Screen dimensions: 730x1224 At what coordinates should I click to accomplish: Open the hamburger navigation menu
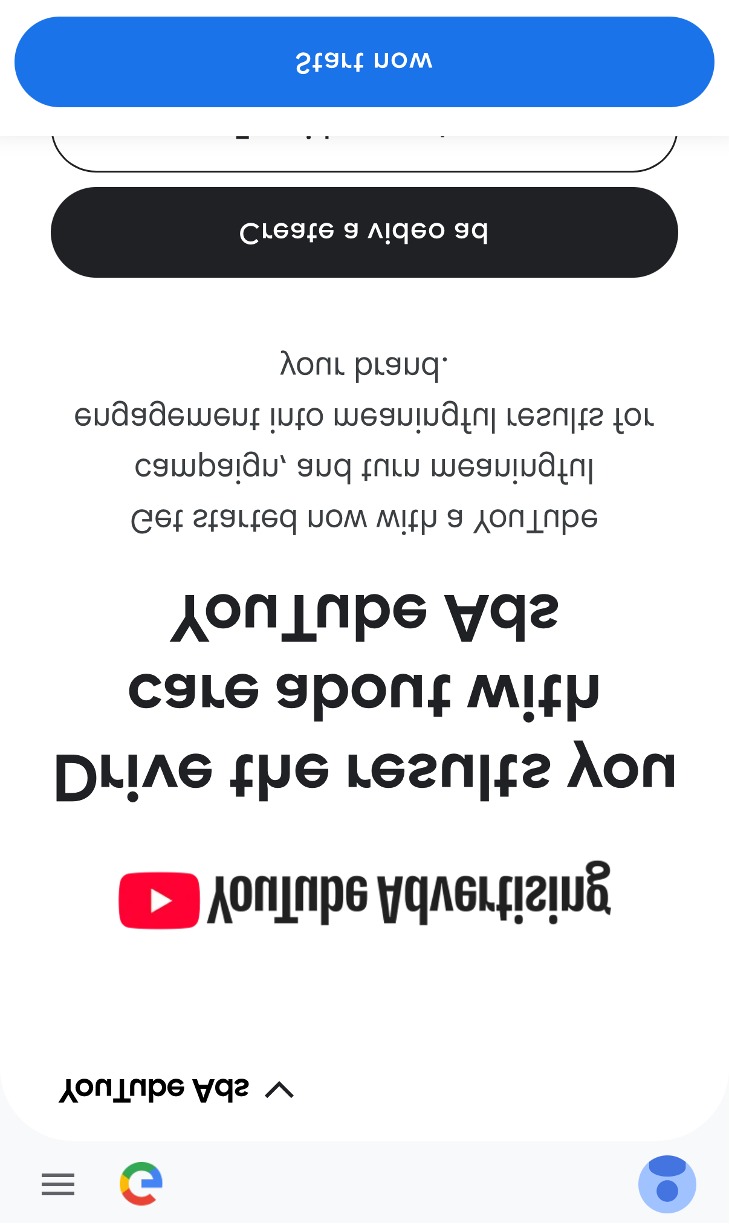[58, 1185]
